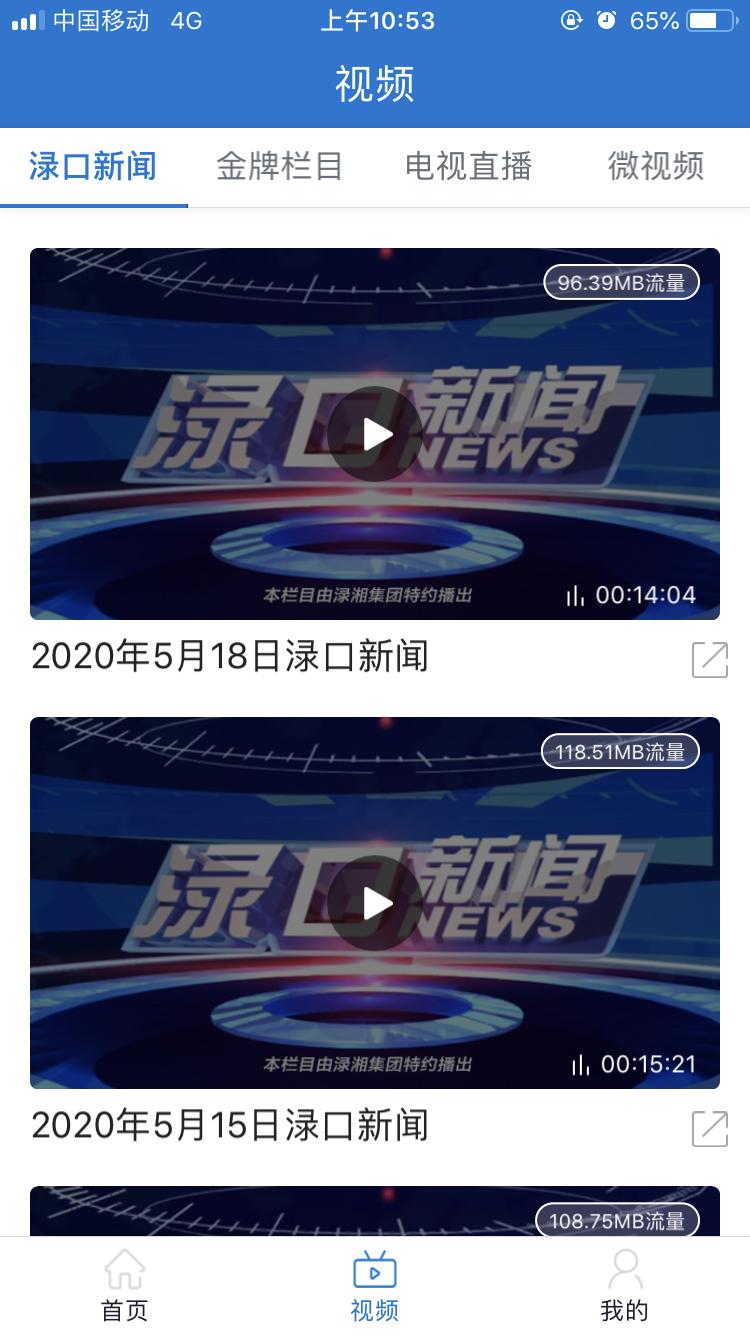
Task: Open the 微视频 tab
Action: (653, 167)
